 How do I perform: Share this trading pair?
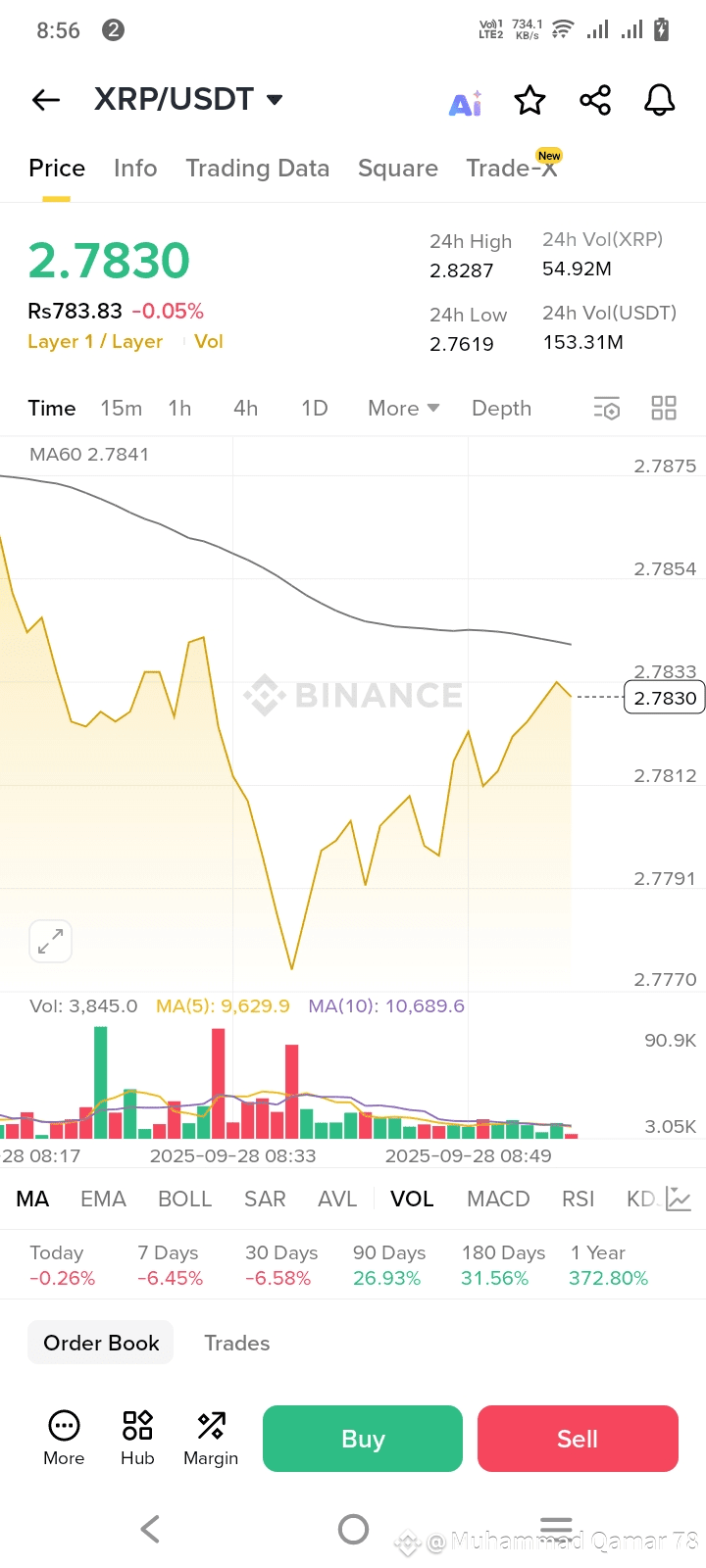595,100
